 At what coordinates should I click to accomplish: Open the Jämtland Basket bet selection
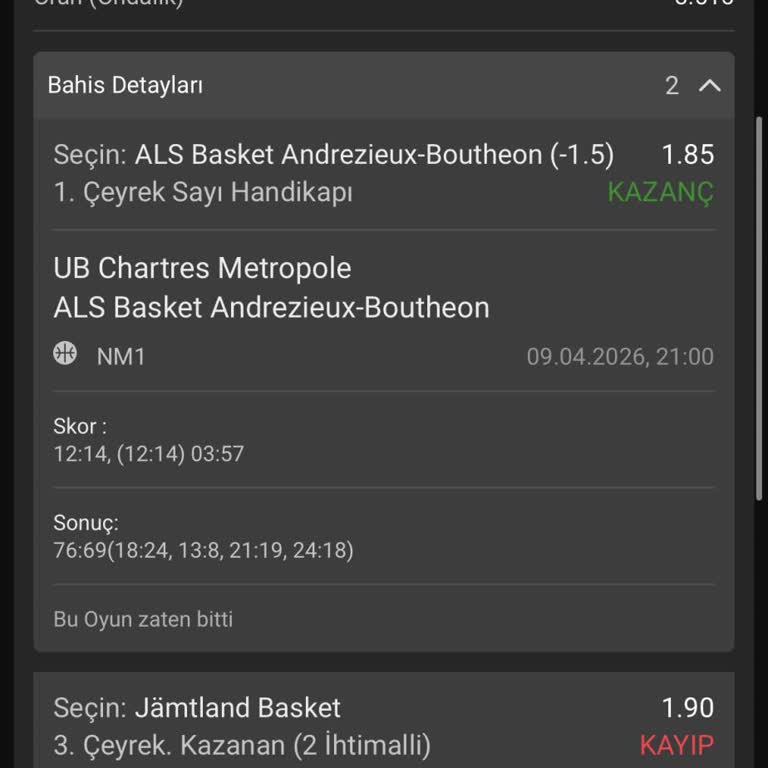pos(233,708)
